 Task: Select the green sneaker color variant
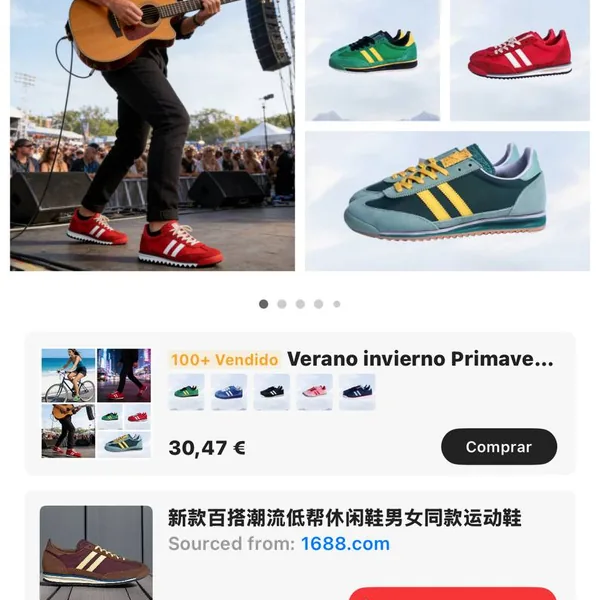pos(186,392)
